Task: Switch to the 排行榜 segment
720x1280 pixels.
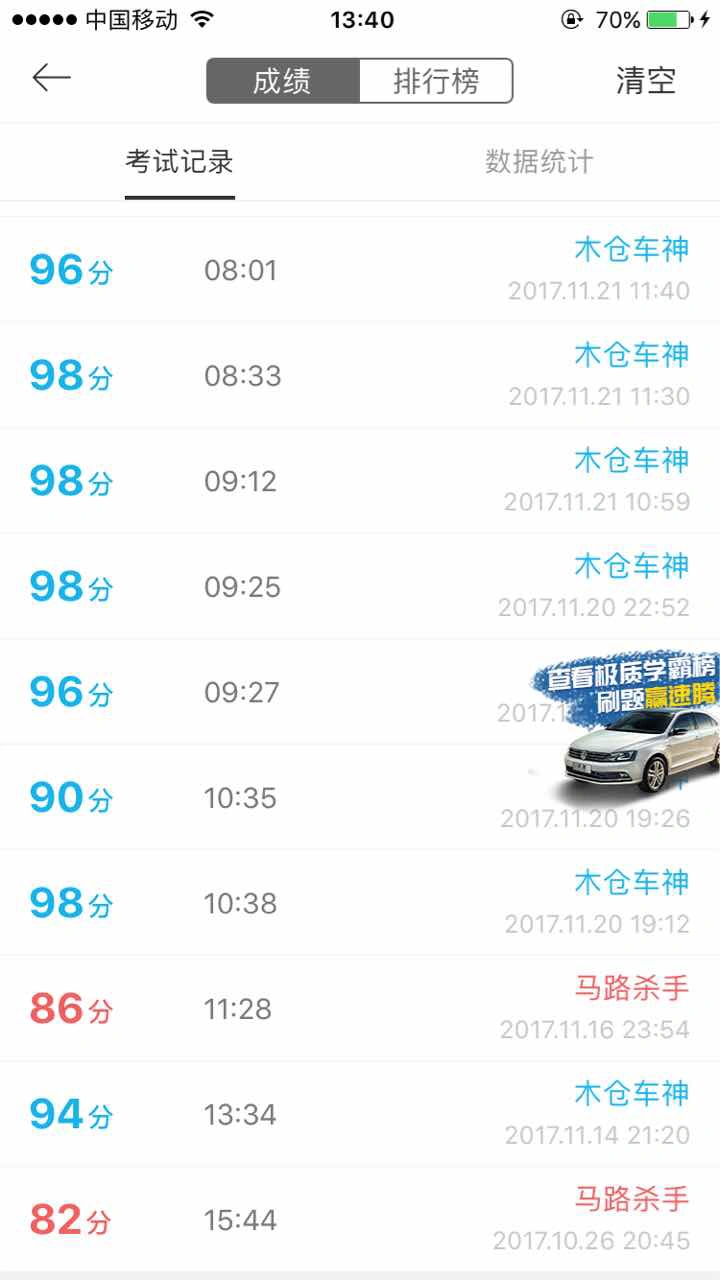Action: pos(436,81)
